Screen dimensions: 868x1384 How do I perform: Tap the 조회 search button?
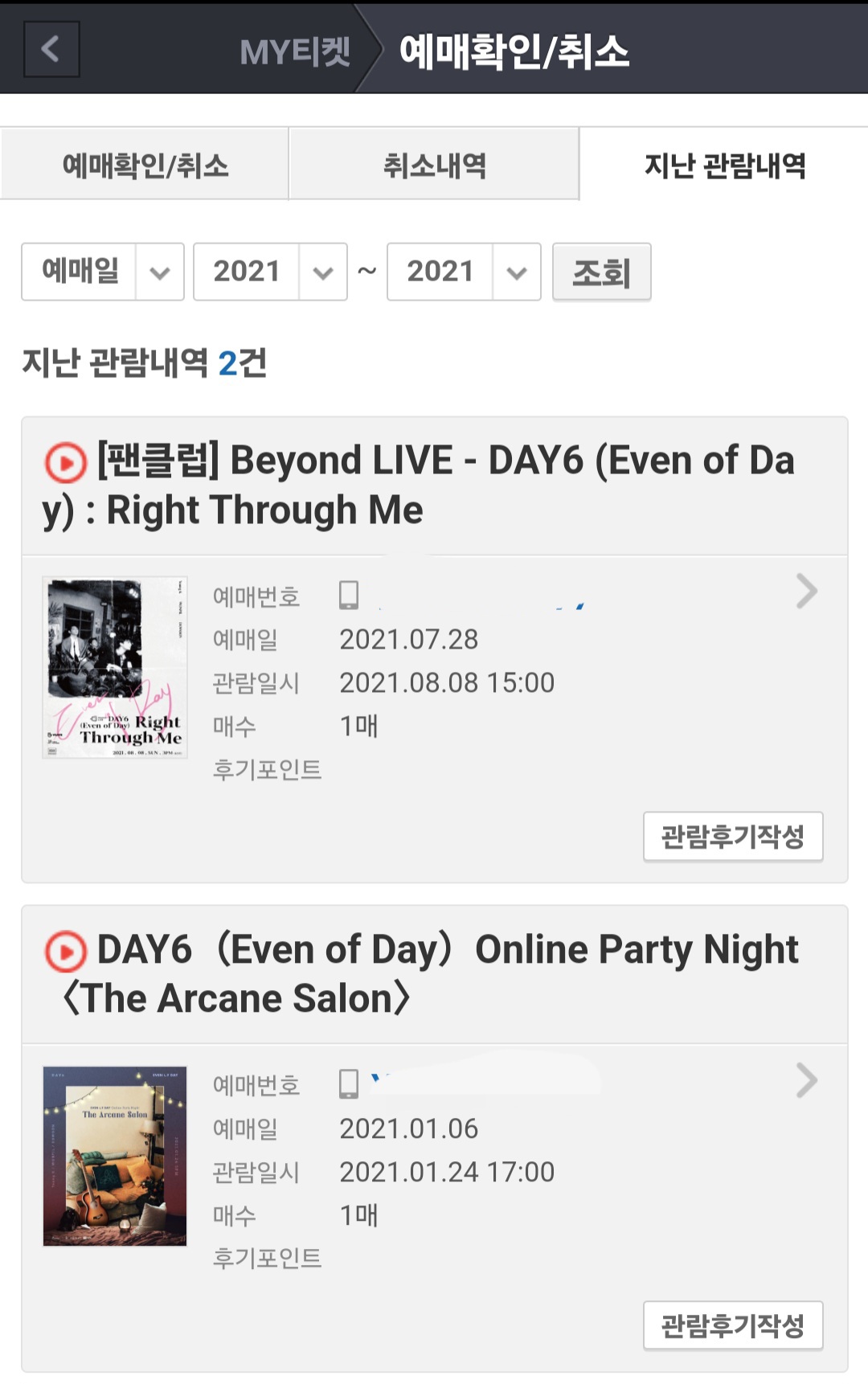(601, 272)
